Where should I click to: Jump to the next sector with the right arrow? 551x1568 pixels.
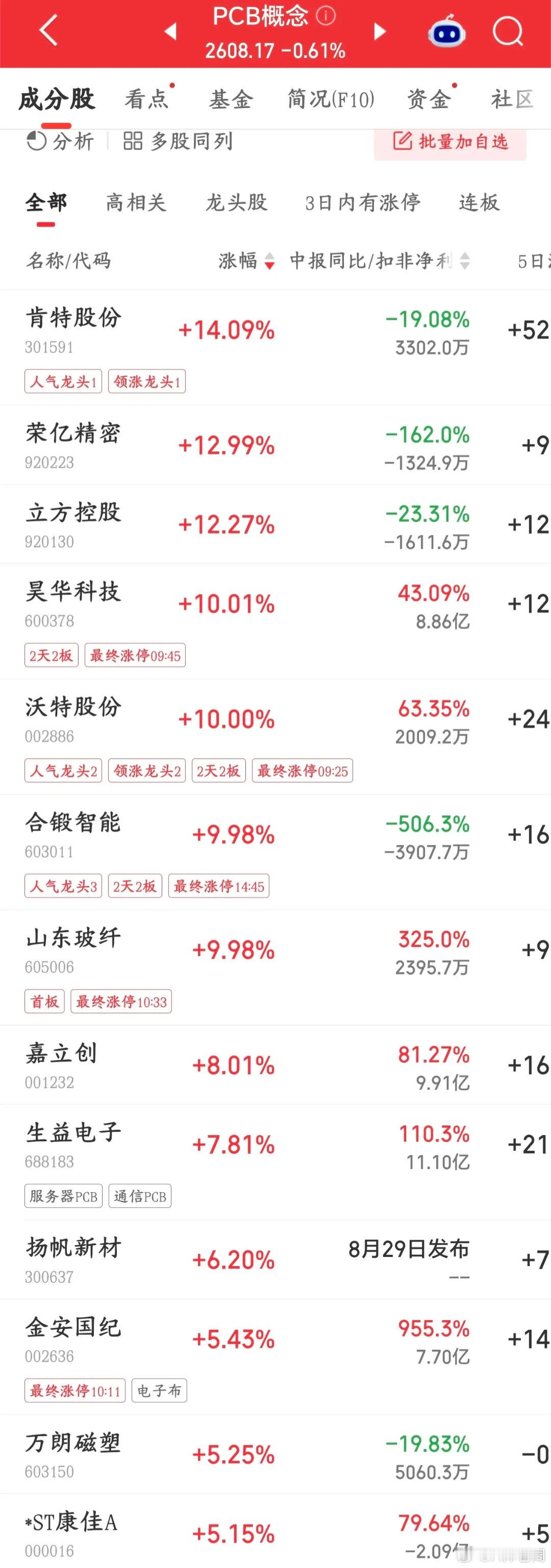[x=380, y=31]
